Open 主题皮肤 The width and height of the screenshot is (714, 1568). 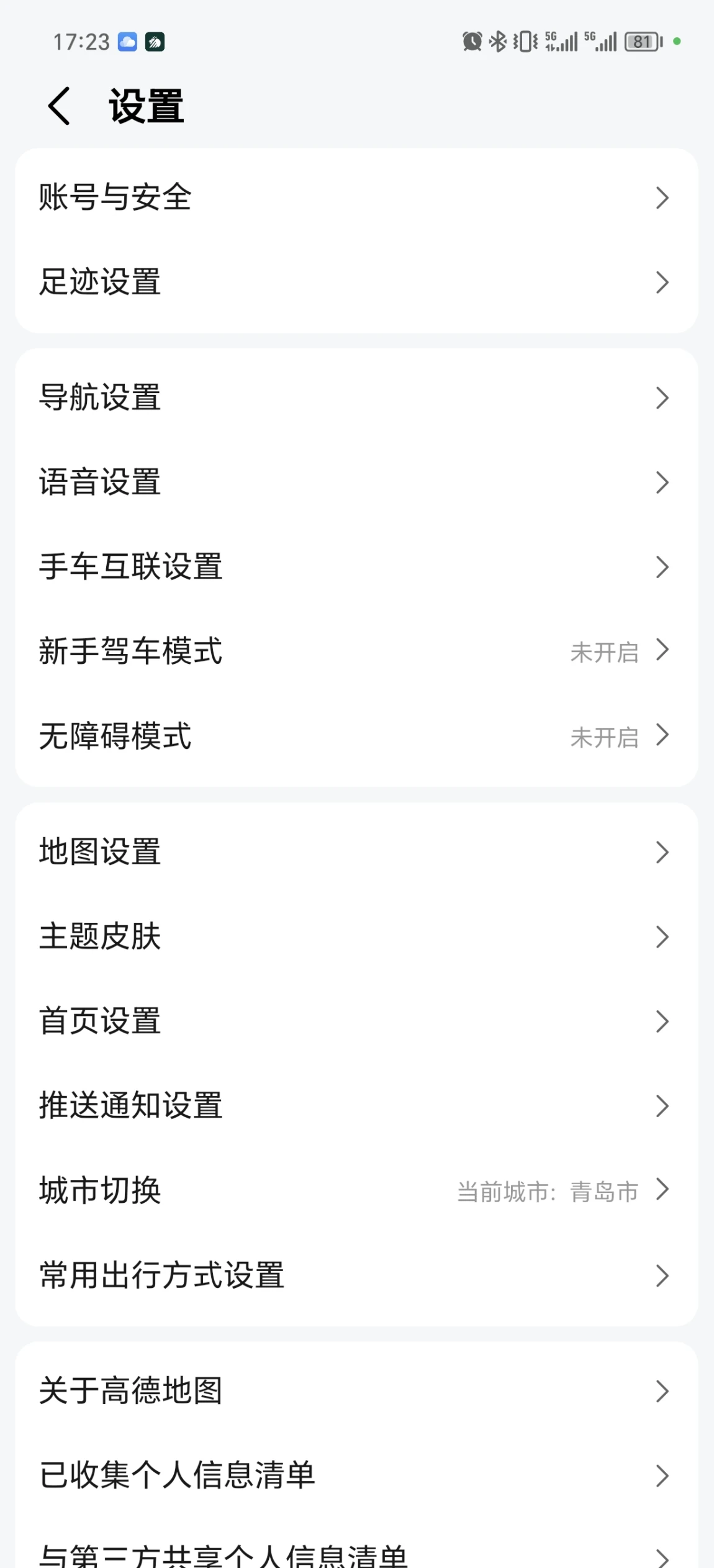(357, 937)
